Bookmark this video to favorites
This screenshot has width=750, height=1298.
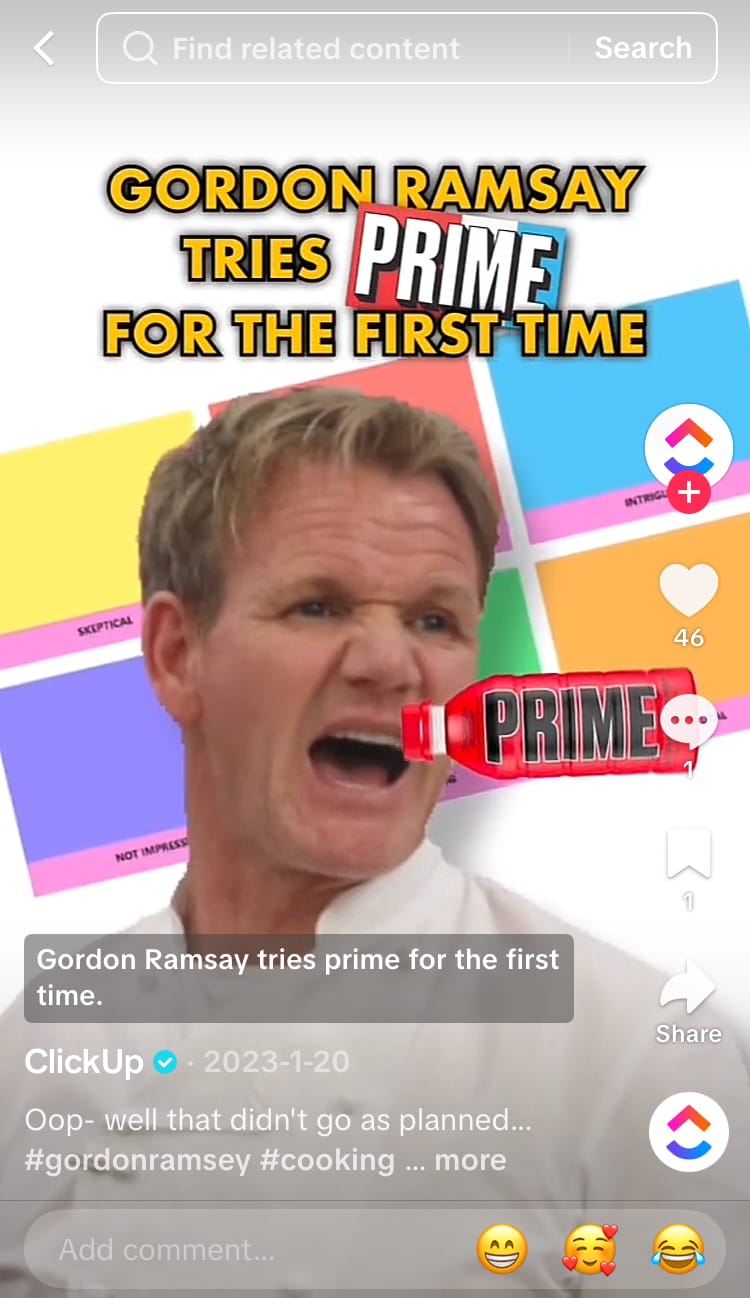click(689, 853)
